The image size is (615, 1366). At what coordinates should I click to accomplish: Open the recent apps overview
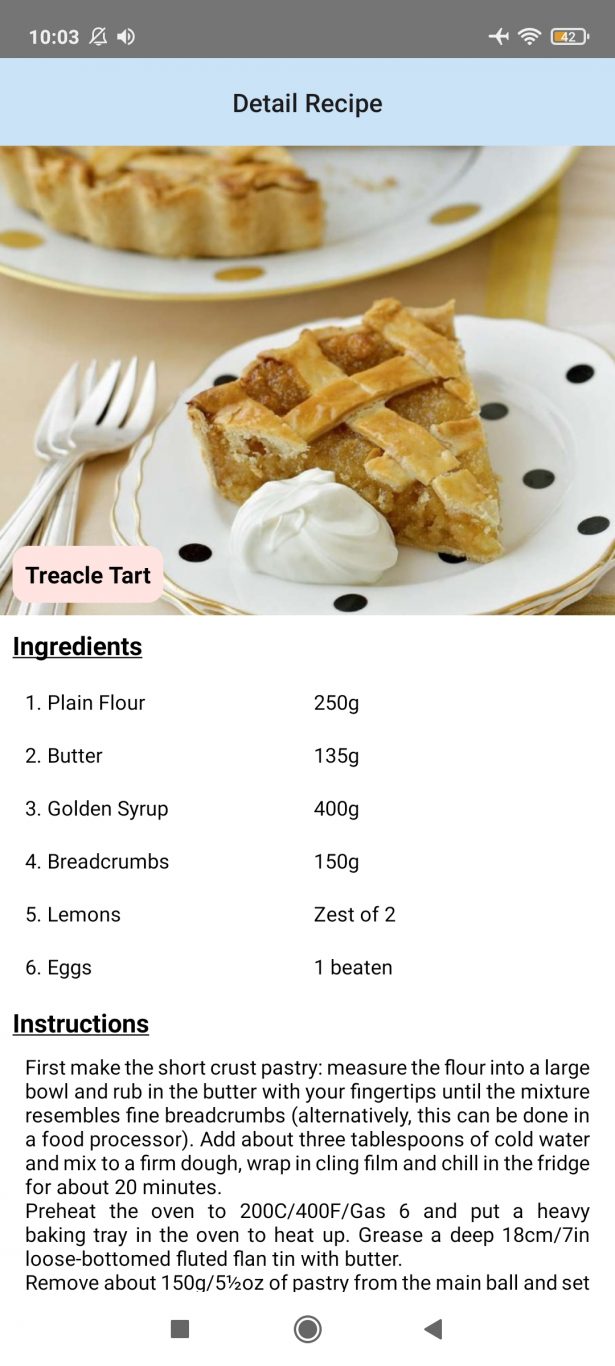(x=180, y=1329)
